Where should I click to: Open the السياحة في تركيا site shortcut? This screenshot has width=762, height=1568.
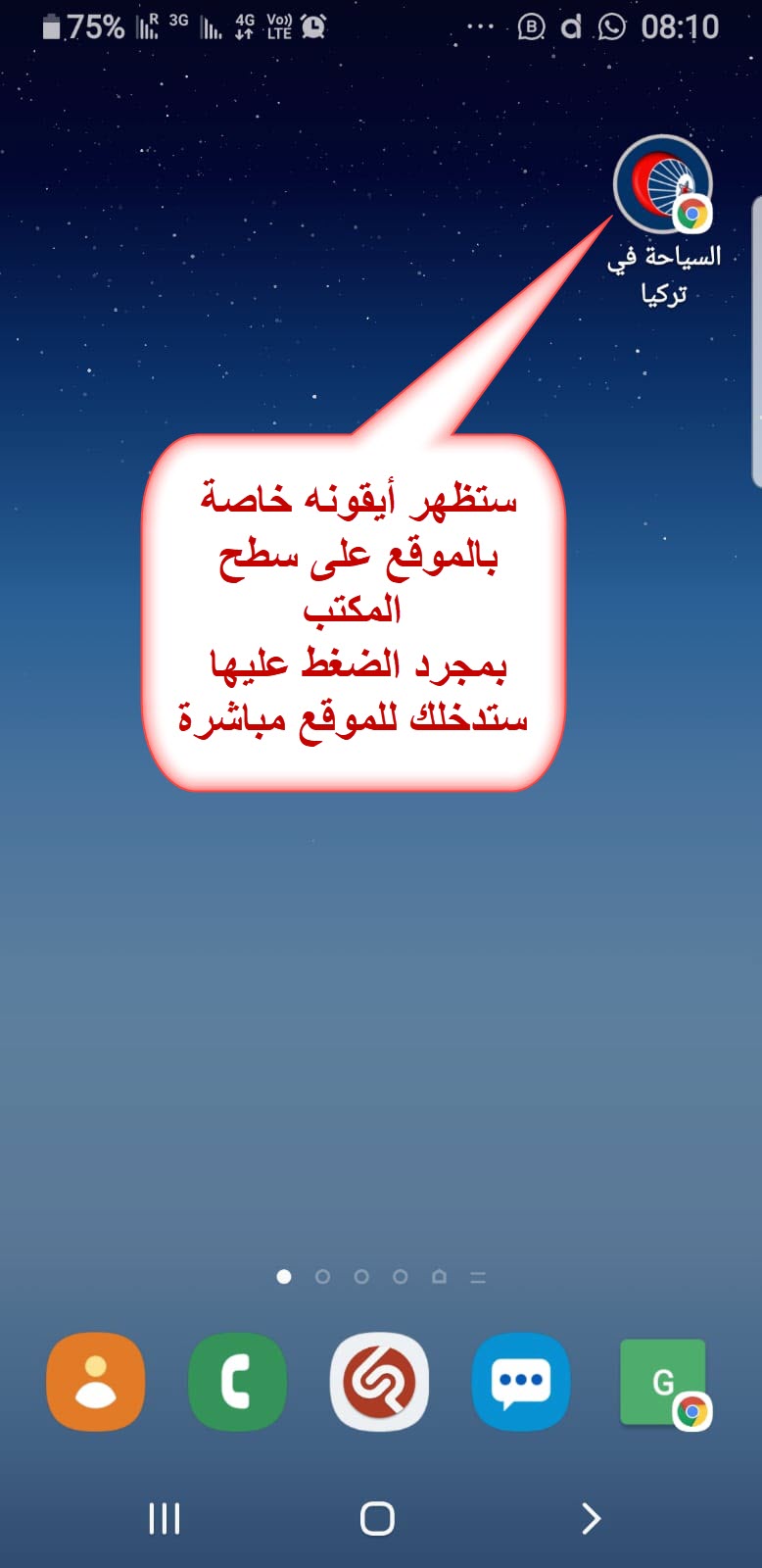point(663,185)
